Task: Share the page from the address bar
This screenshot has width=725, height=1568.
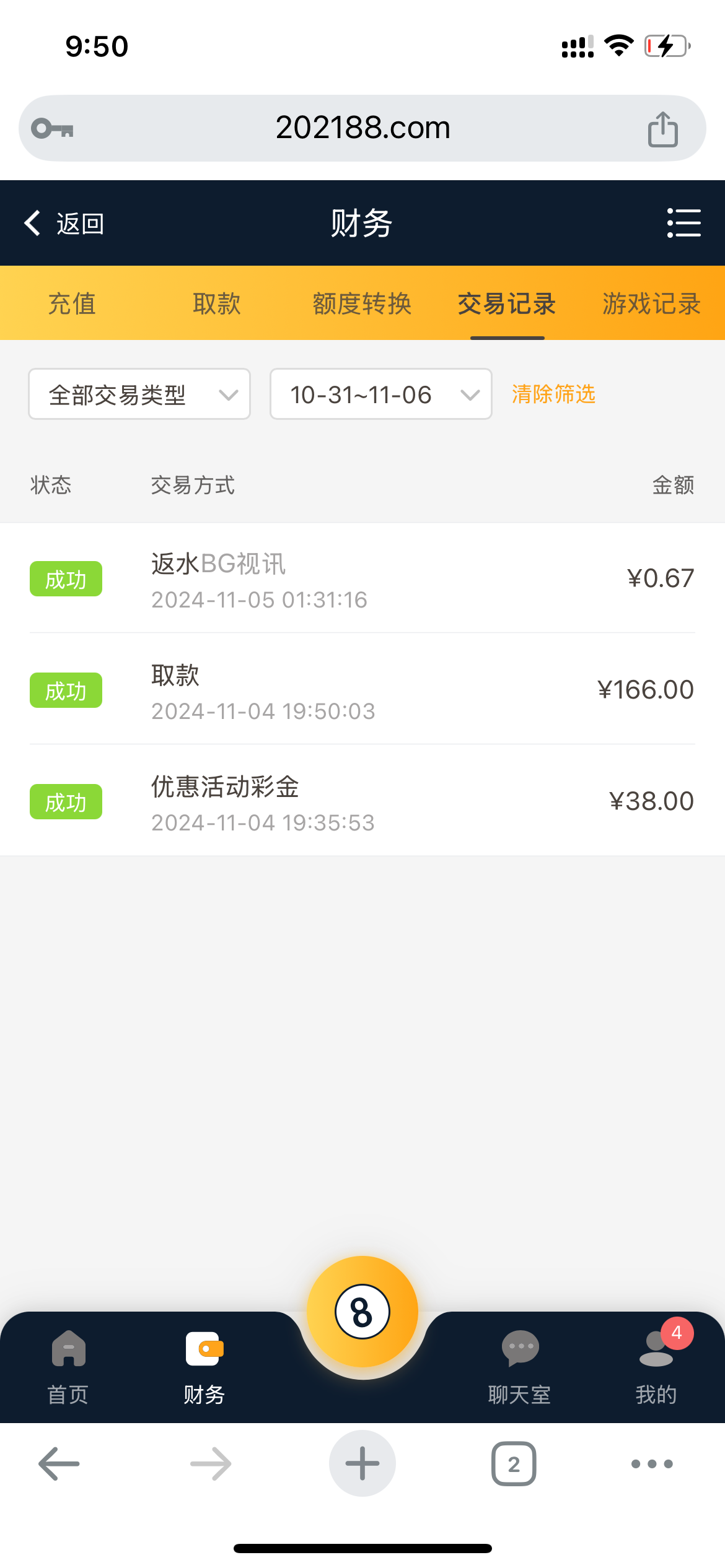Action: click(x=662, y=129)
